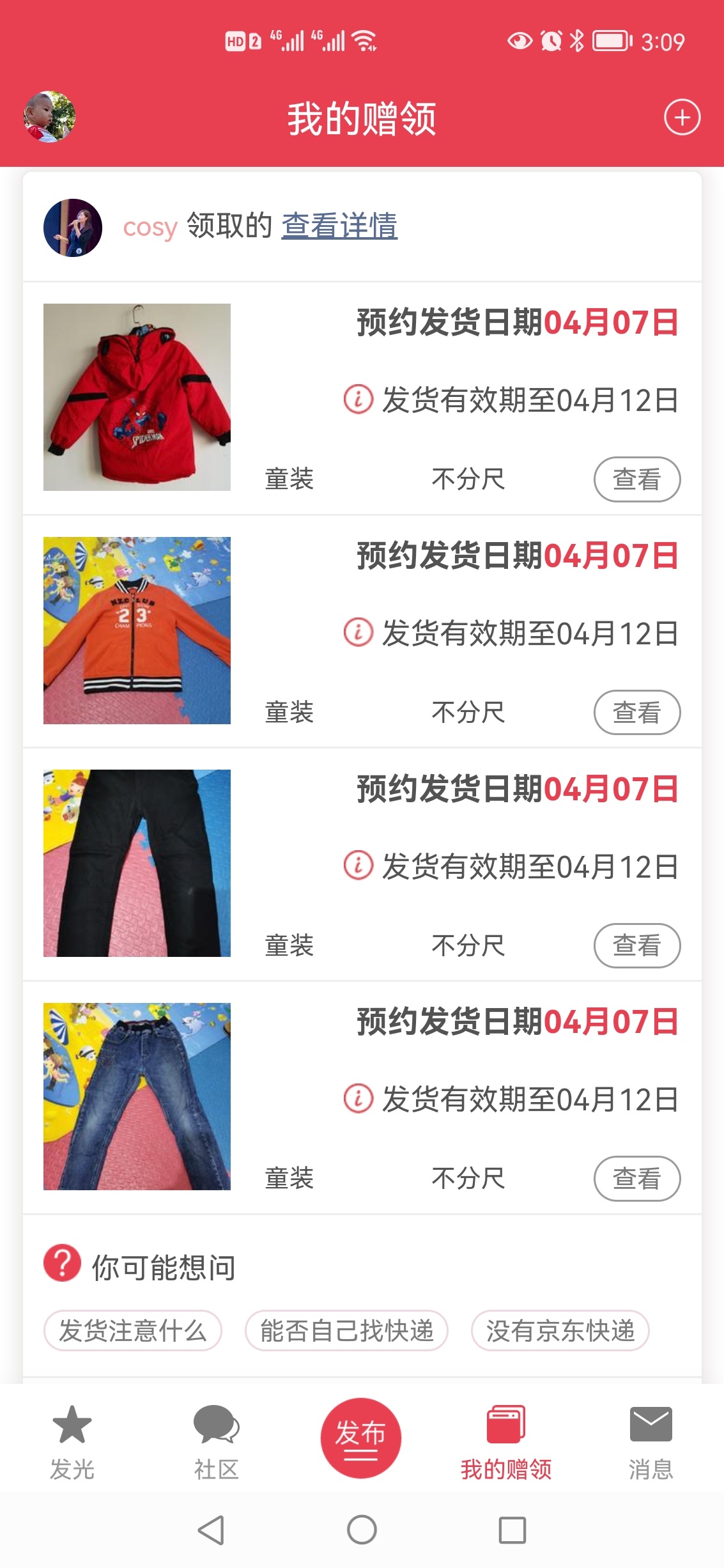Tap 查看 for the blue jeans
The height and width of the screenshot is (1568, 724).
point(636,1179)
